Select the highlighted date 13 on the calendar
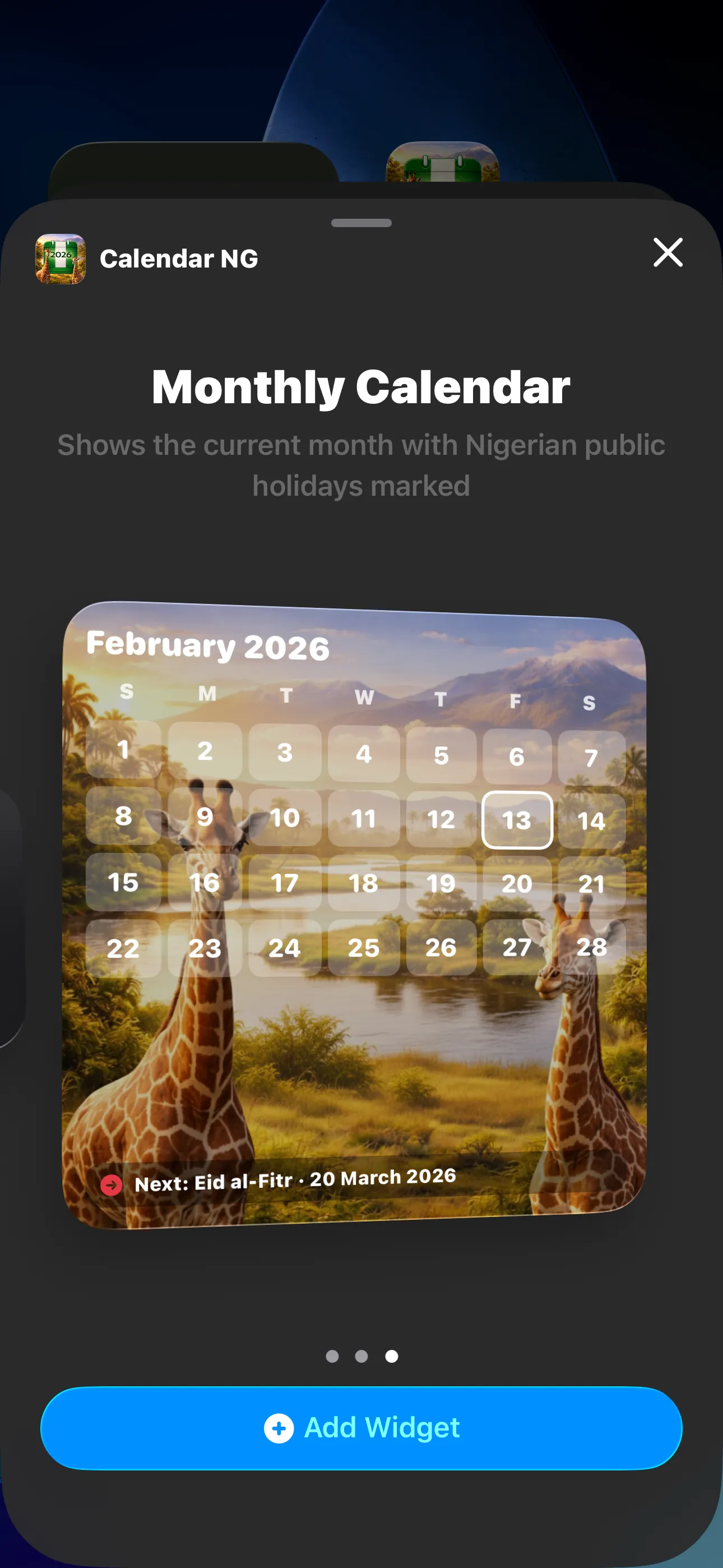Screen dimensions: 723x1568 pyautogui.click(x=518, y=820)
